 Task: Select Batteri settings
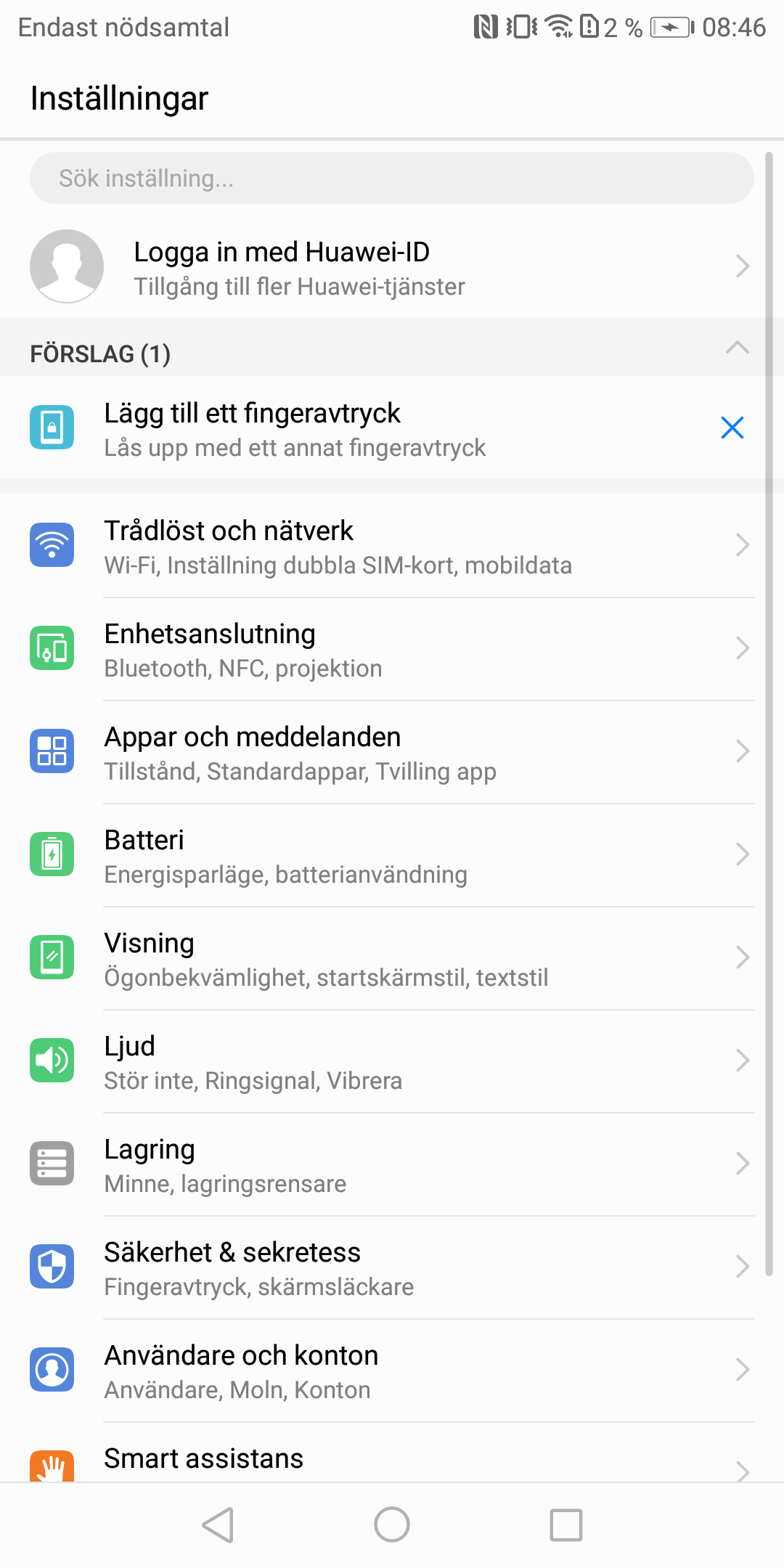[x=392, y=855]
